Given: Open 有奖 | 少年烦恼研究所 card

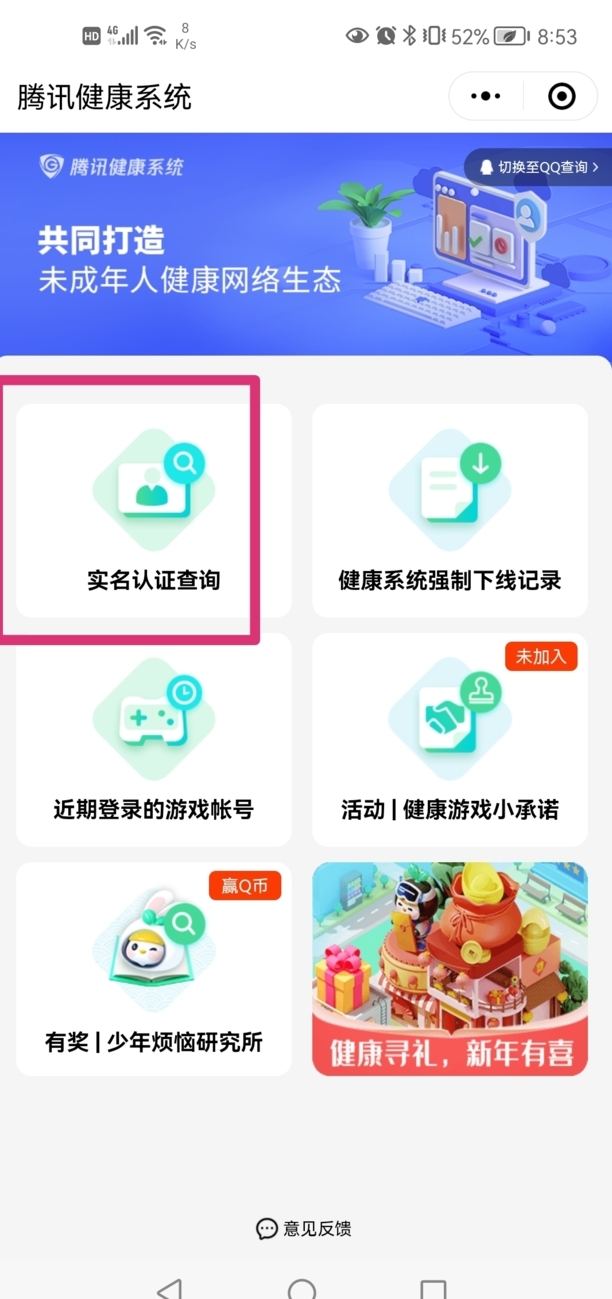Looking at the screenshot, I should tap(153, 969).
